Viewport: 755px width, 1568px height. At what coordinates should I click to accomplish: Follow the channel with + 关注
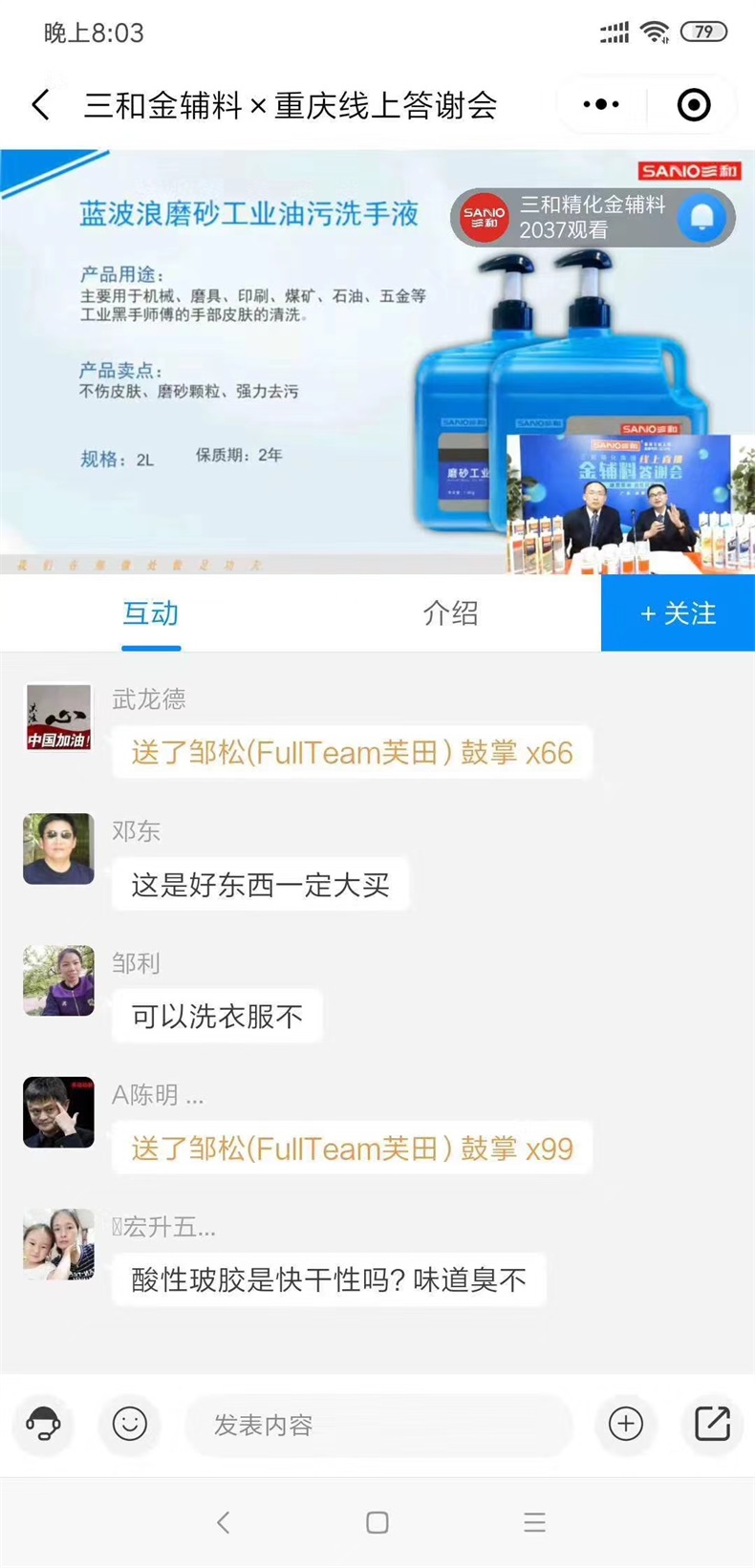pos(678,613)
